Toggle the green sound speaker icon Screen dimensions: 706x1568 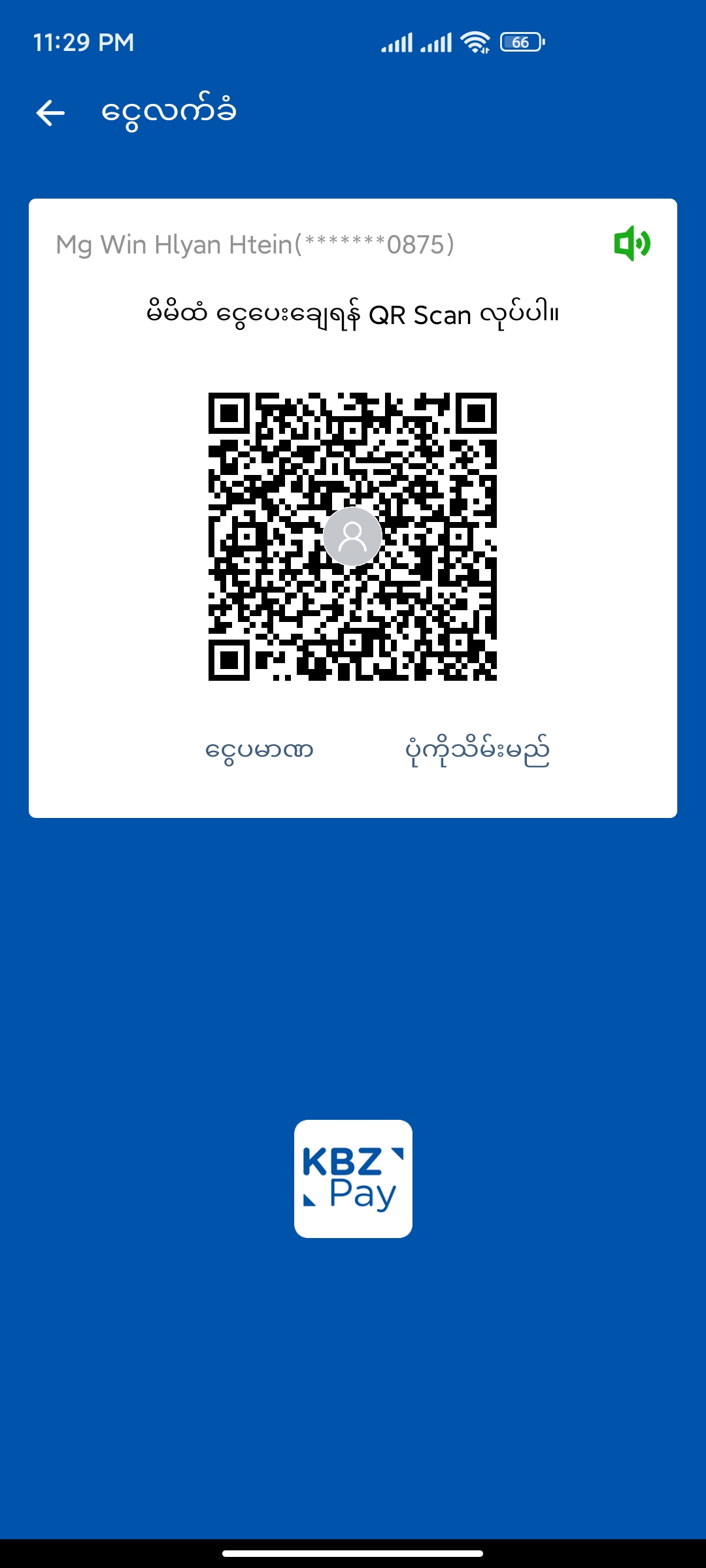click(x=631, y=244)
